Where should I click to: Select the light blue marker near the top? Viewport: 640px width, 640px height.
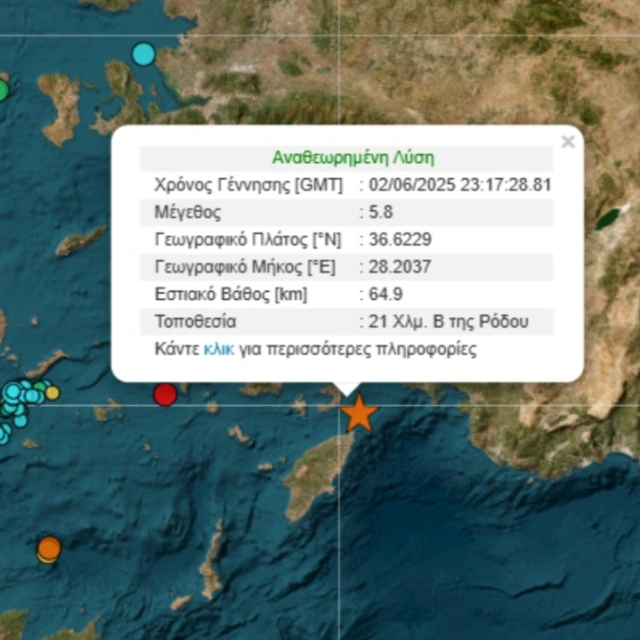pyautogui.click(x=144, y=53)
